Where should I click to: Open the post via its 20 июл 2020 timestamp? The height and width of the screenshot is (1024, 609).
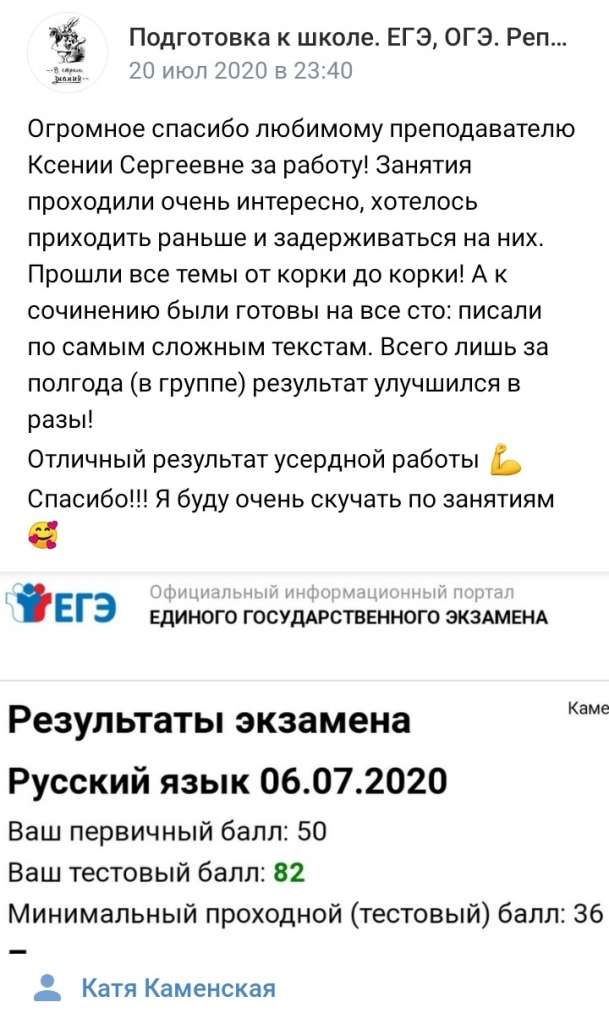(240, 71)
